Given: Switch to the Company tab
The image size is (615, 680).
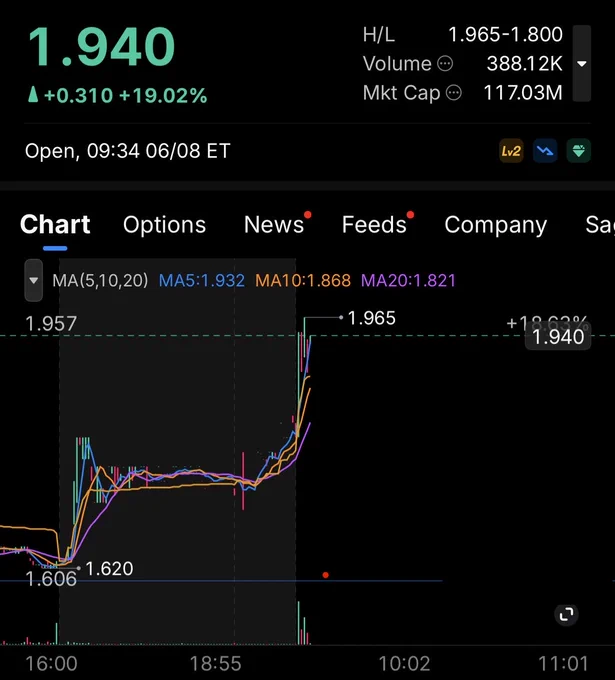Looking at the screenshot, I should 496,225.
